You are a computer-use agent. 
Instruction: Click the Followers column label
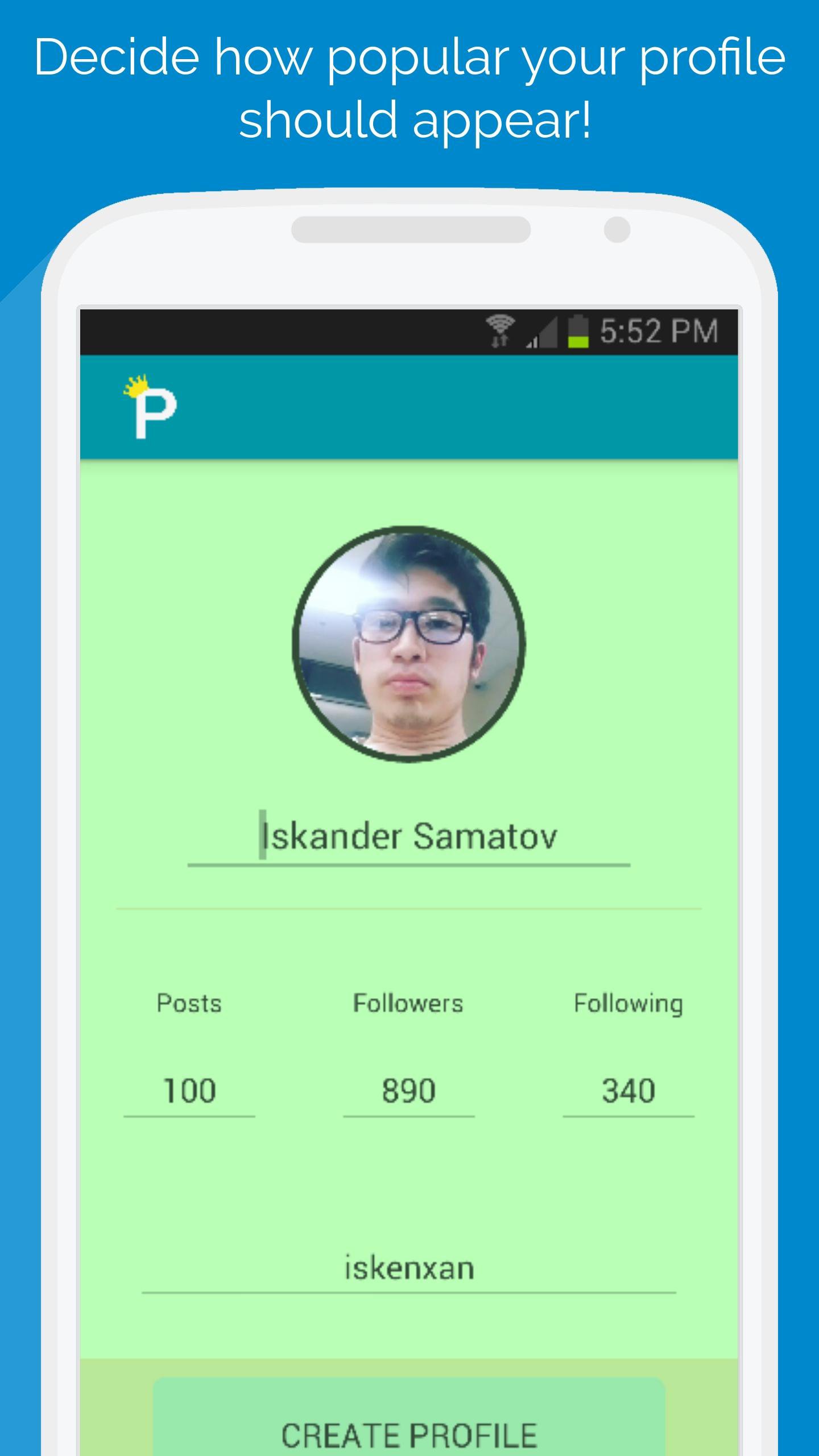point(408,1003)
